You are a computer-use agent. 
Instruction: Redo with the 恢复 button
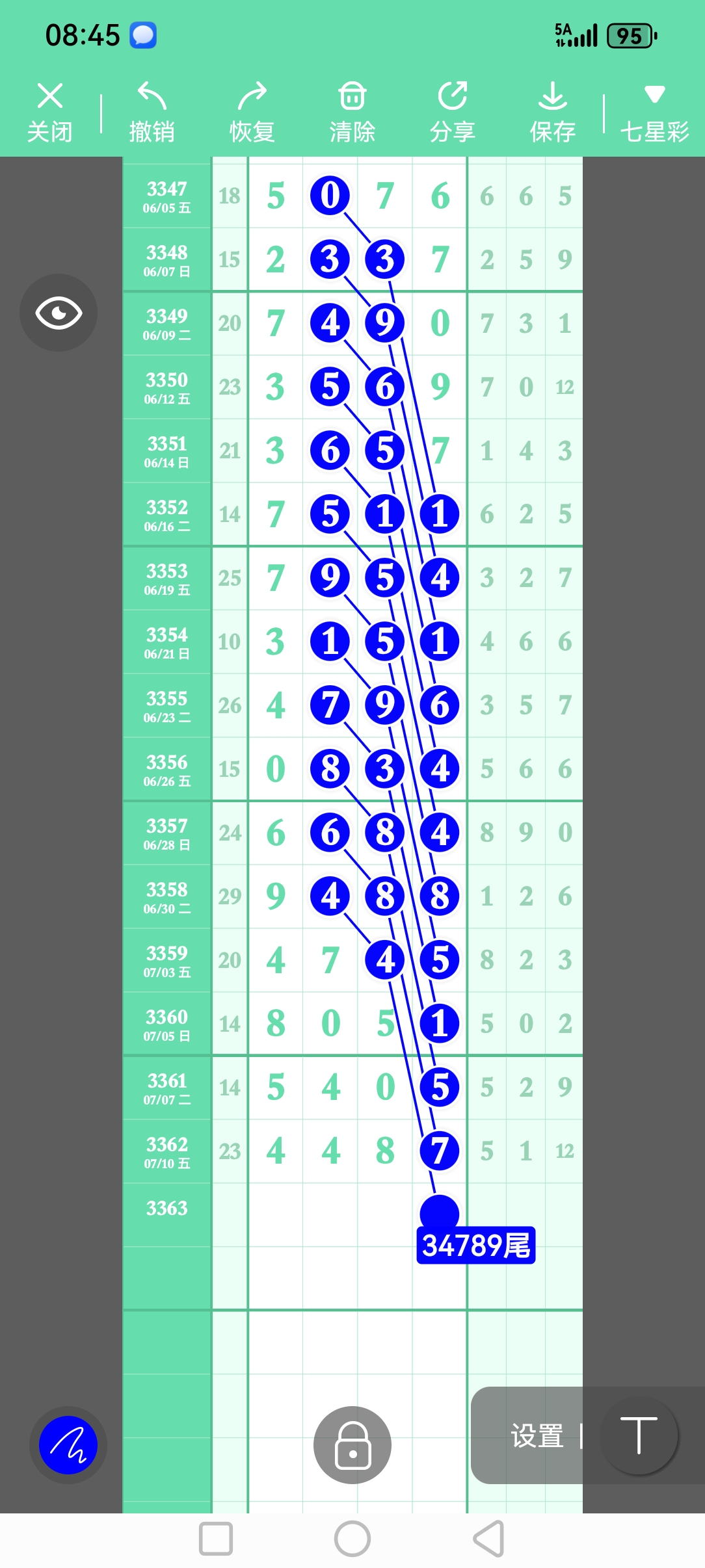(252, 111)
